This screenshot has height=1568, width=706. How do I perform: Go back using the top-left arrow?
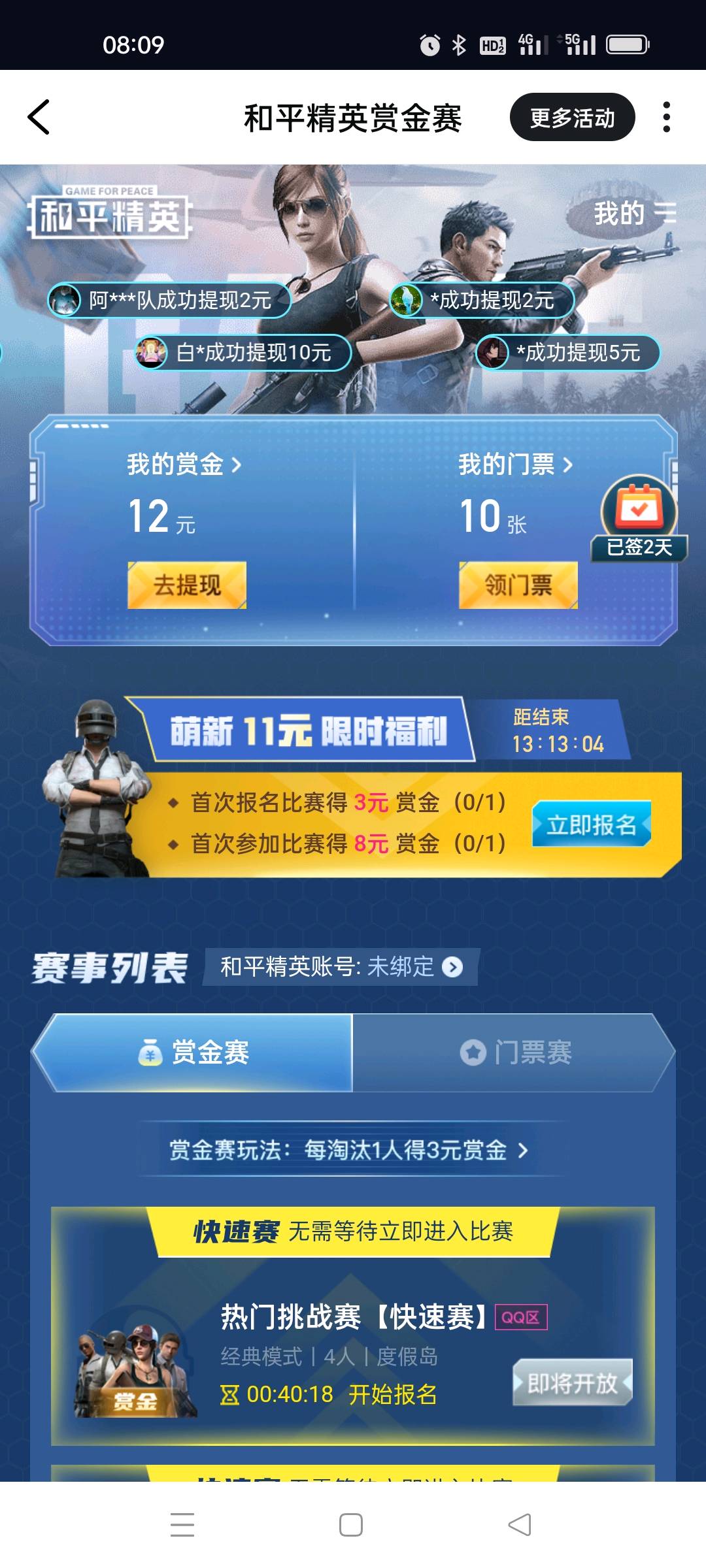point(39,118)
